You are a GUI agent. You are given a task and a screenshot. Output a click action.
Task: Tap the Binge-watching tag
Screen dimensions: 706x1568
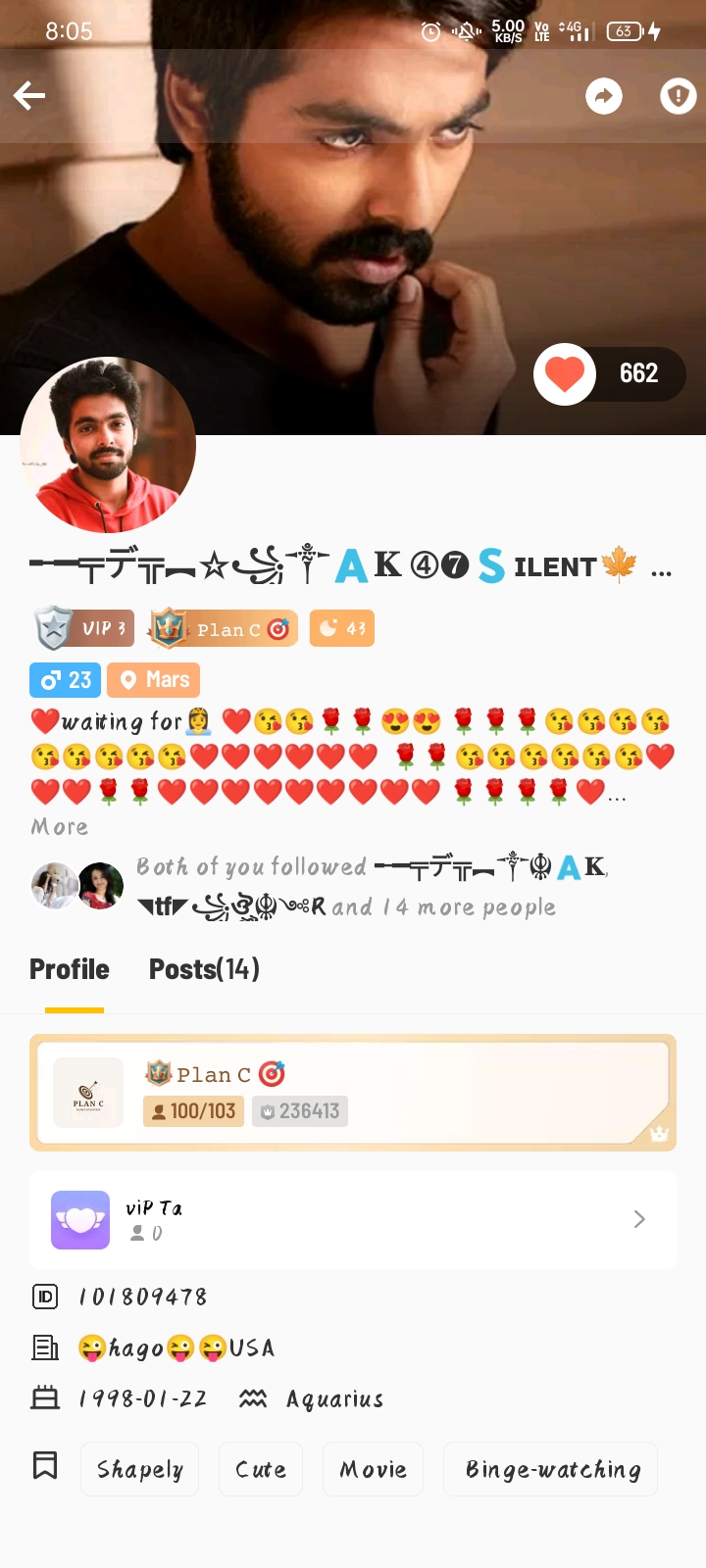551,1469
